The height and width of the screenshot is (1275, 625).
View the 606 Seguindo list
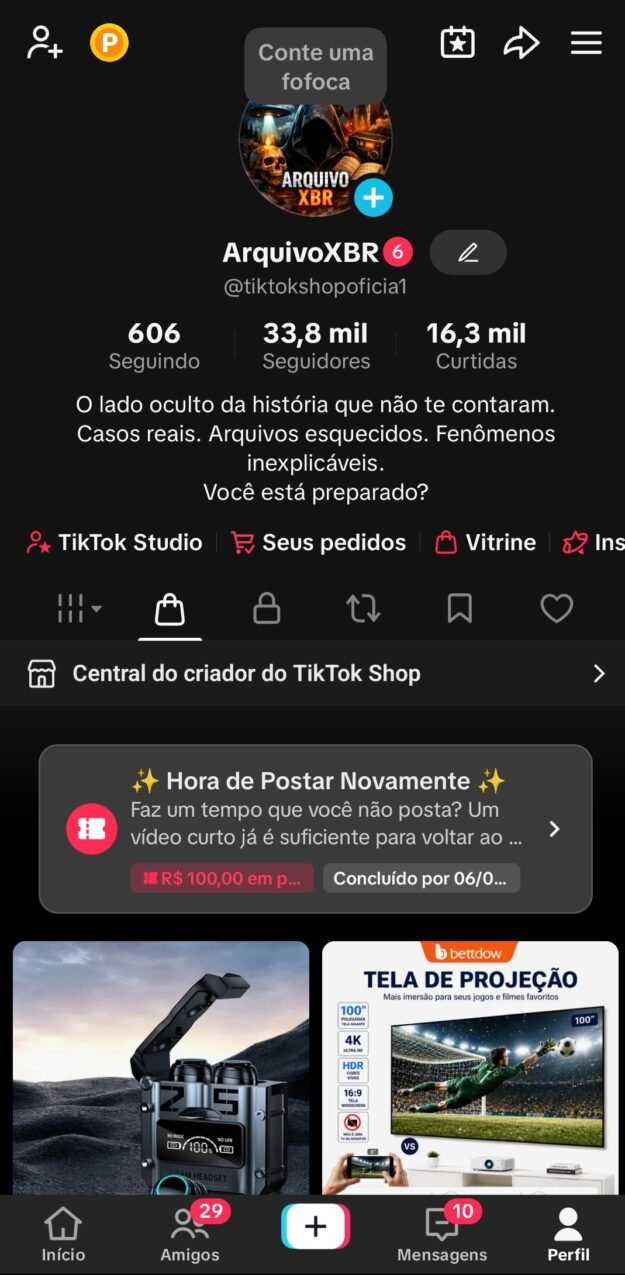coord(154,345)
